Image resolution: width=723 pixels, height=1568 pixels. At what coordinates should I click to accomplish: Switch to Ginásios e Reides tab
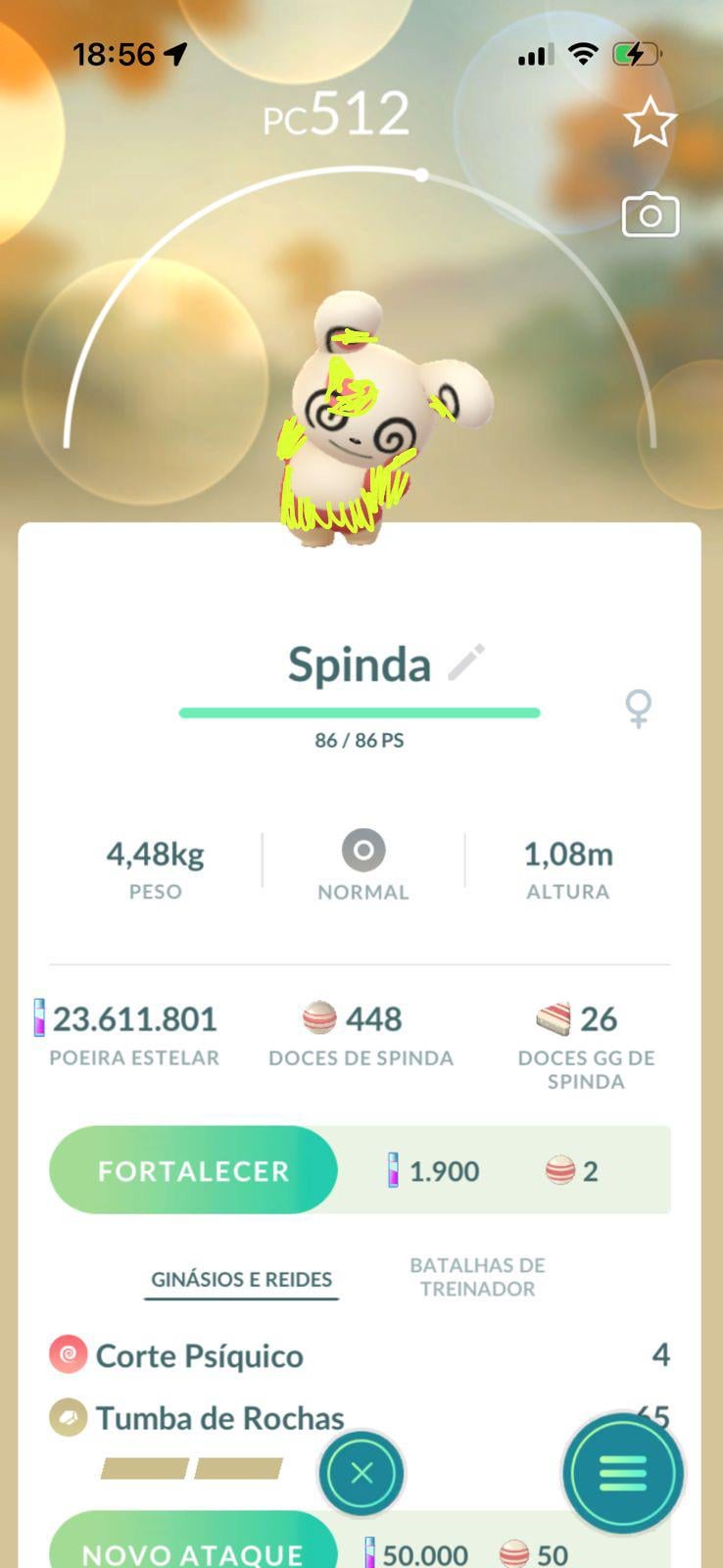241,1279
